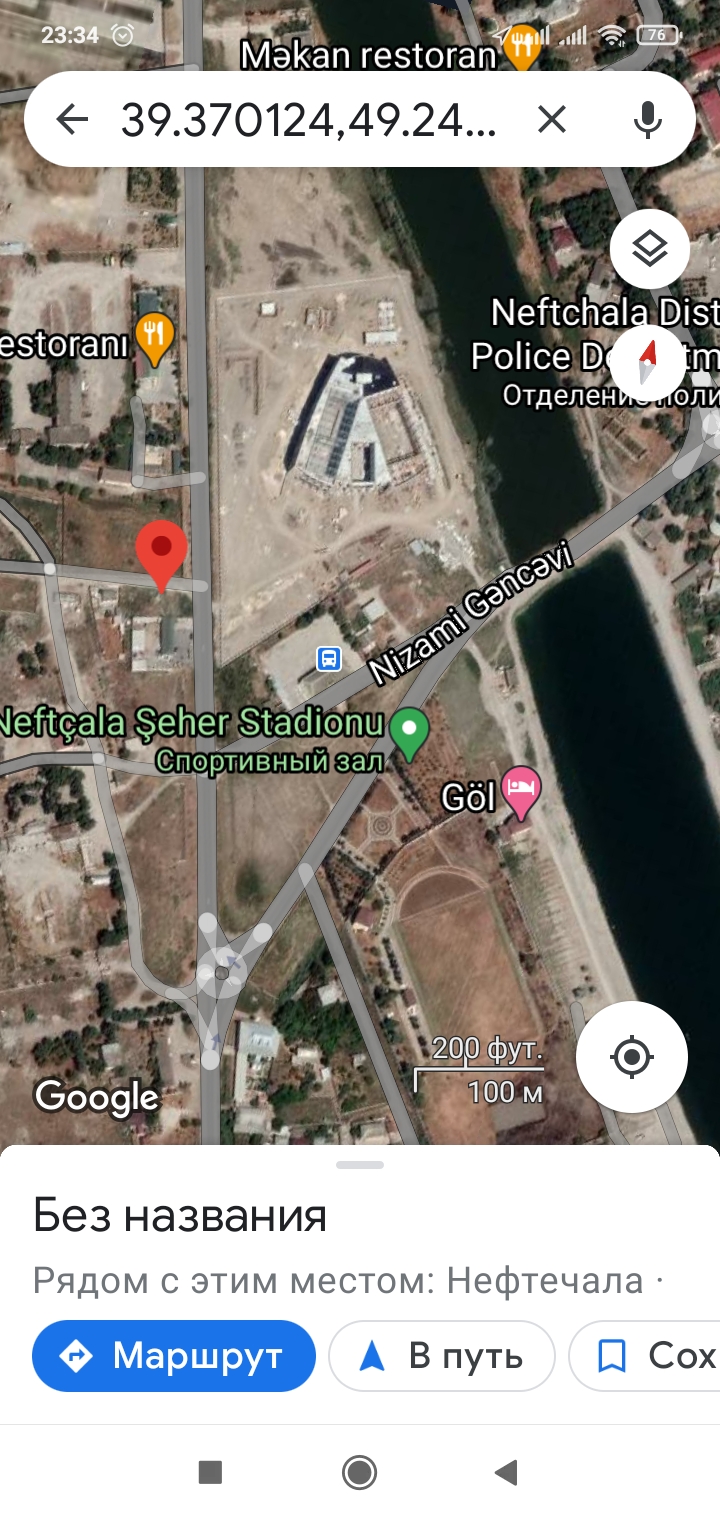Clear the coordinates in search field
Screen dimensions: 720x1520
552,120
